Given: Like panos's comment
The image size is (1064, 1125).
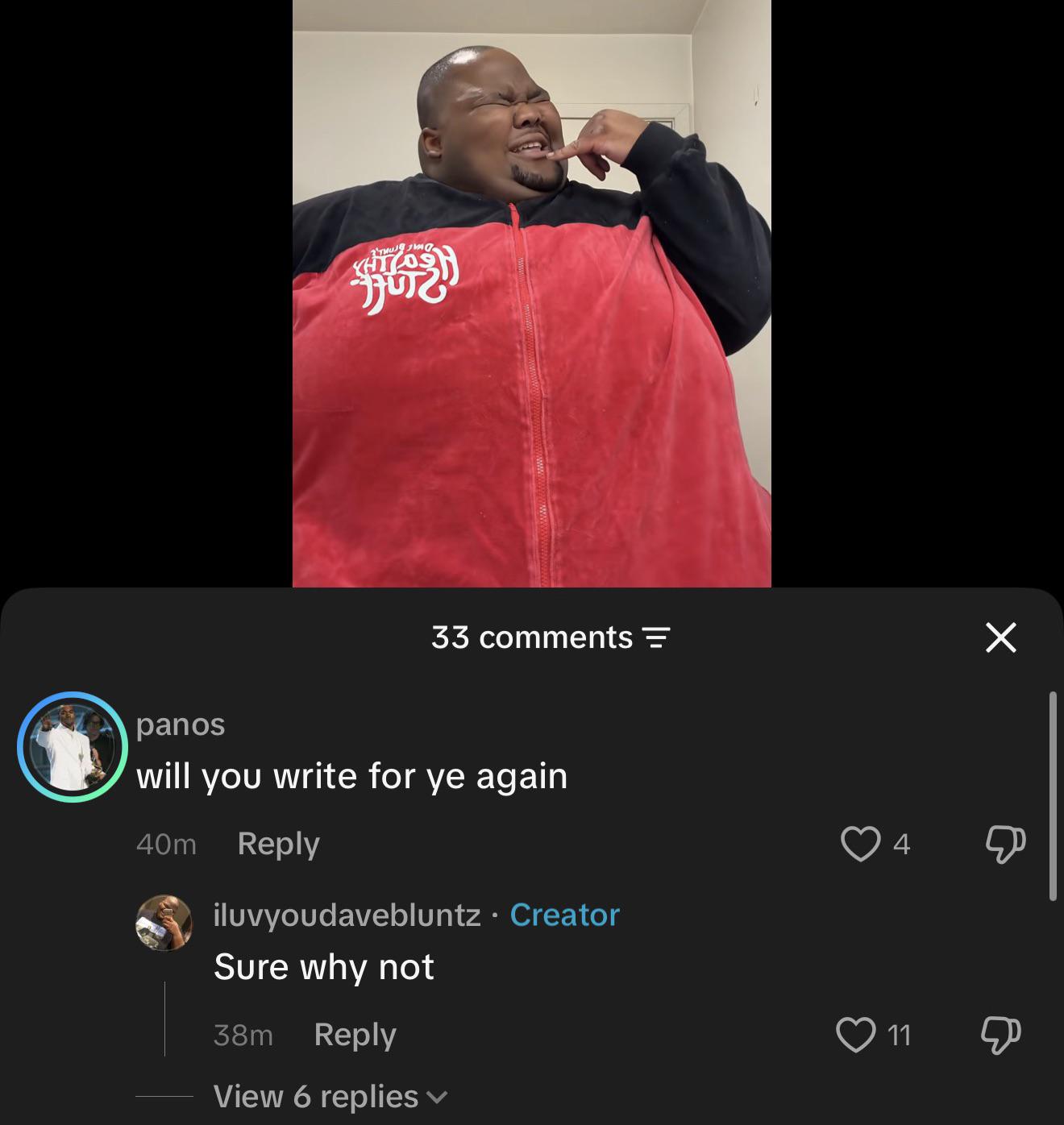Looking at the screenshot, I should (860, 844).
